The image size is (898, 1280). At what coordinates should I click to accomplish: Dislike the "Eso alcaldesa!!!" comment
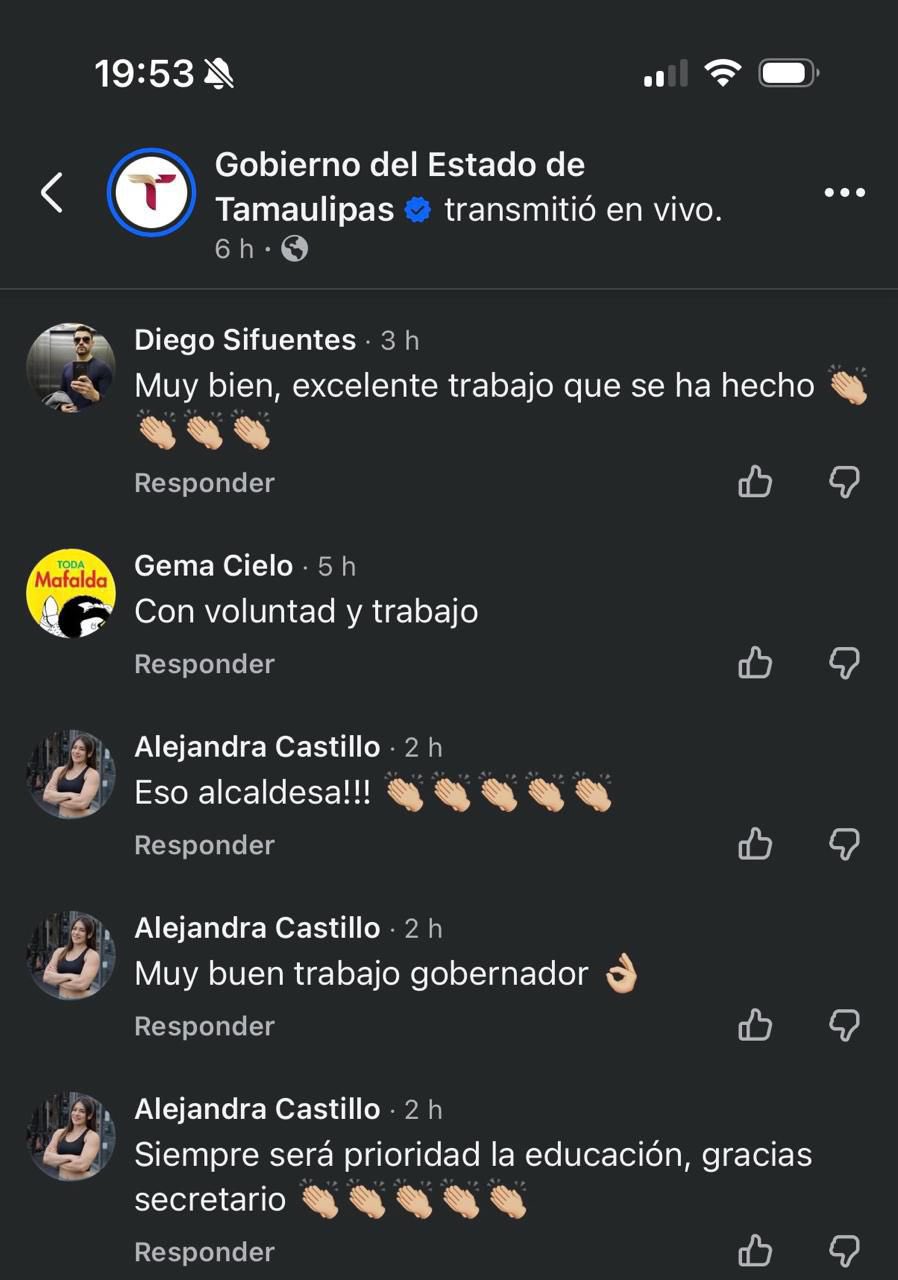click(x=845, y=845)
